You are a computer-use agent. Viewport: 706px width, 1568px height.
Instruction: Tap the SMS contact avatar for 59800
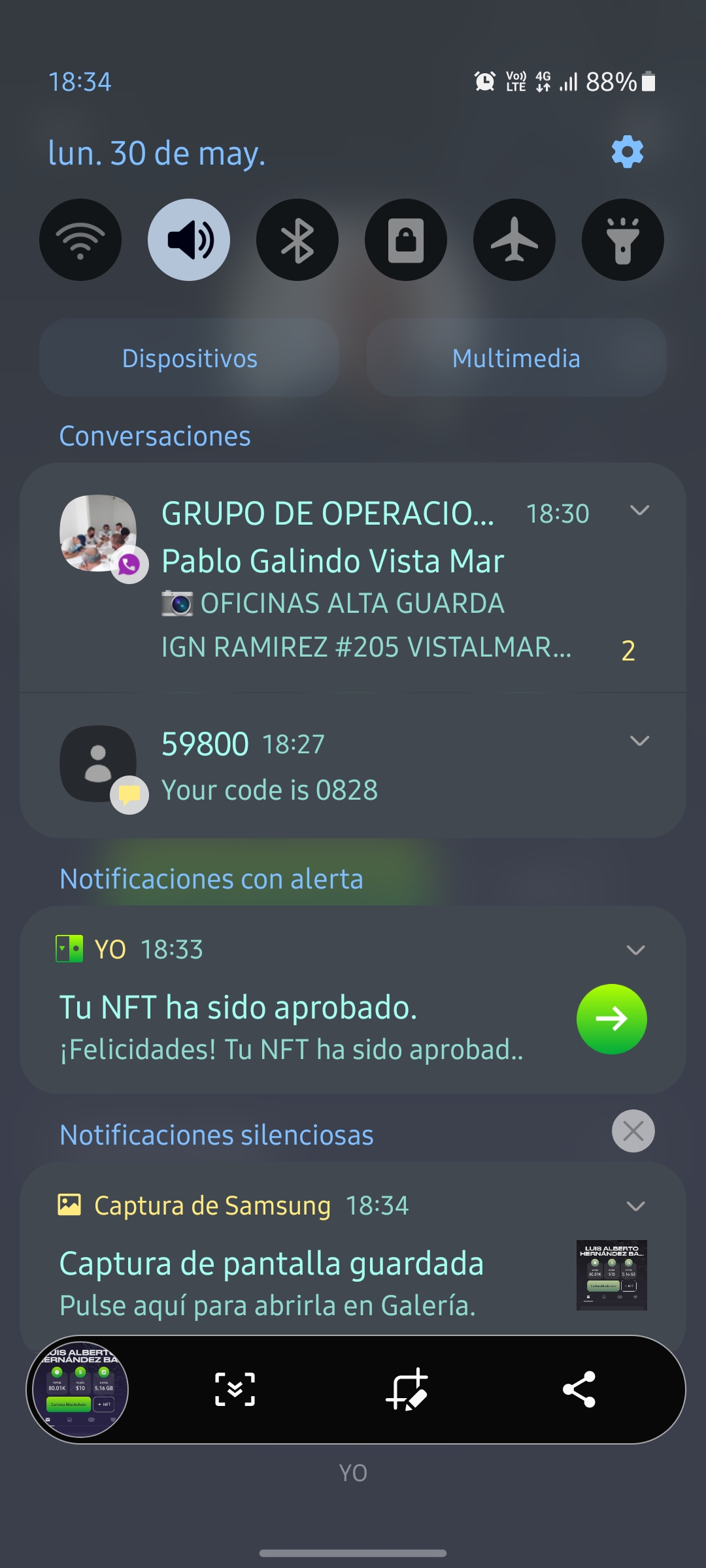99,763
